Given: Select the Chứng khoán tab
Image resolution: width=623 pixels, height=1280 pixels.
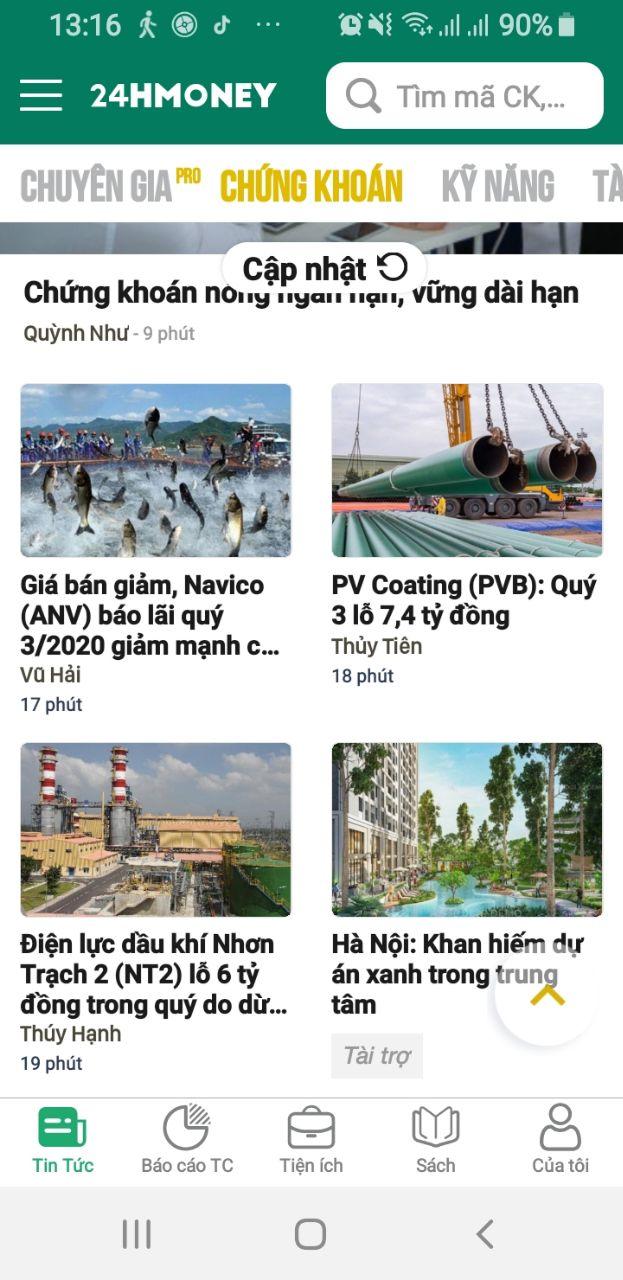Looking at the screenshot, I should [311, 186].
